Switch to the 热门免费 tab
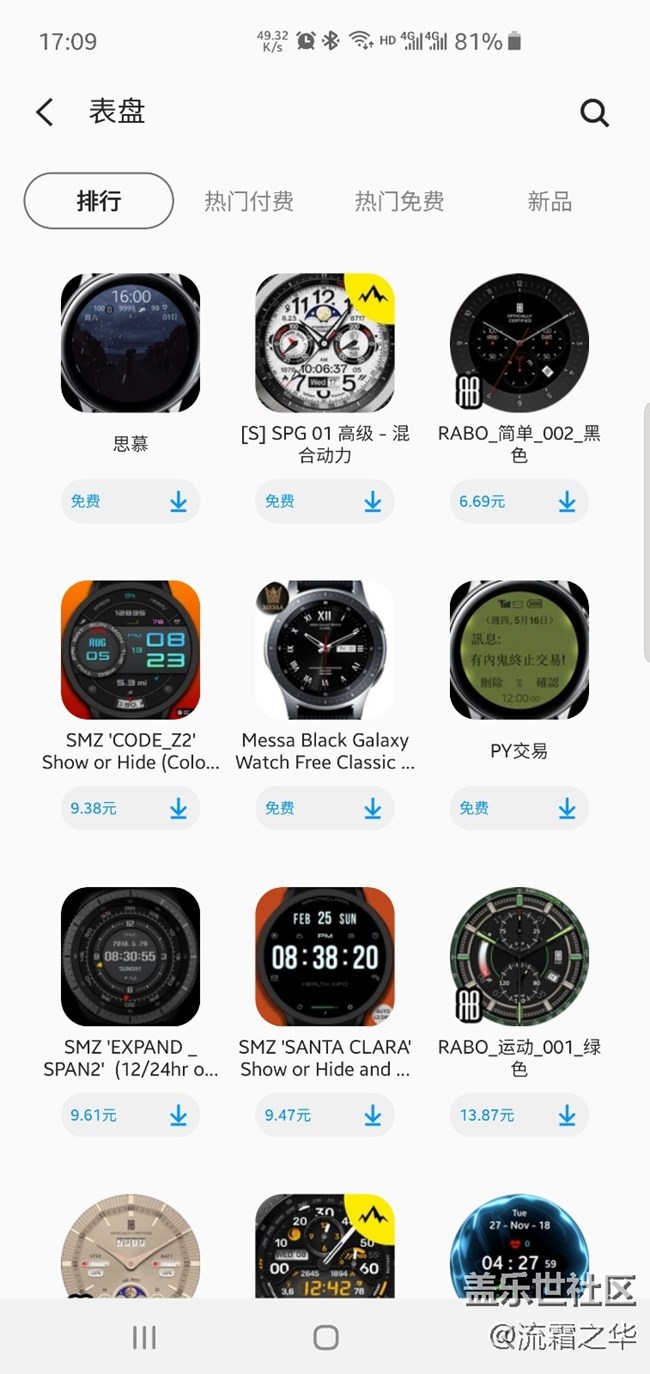Screen dimensions: 650x1374 [x=399, y=201]
